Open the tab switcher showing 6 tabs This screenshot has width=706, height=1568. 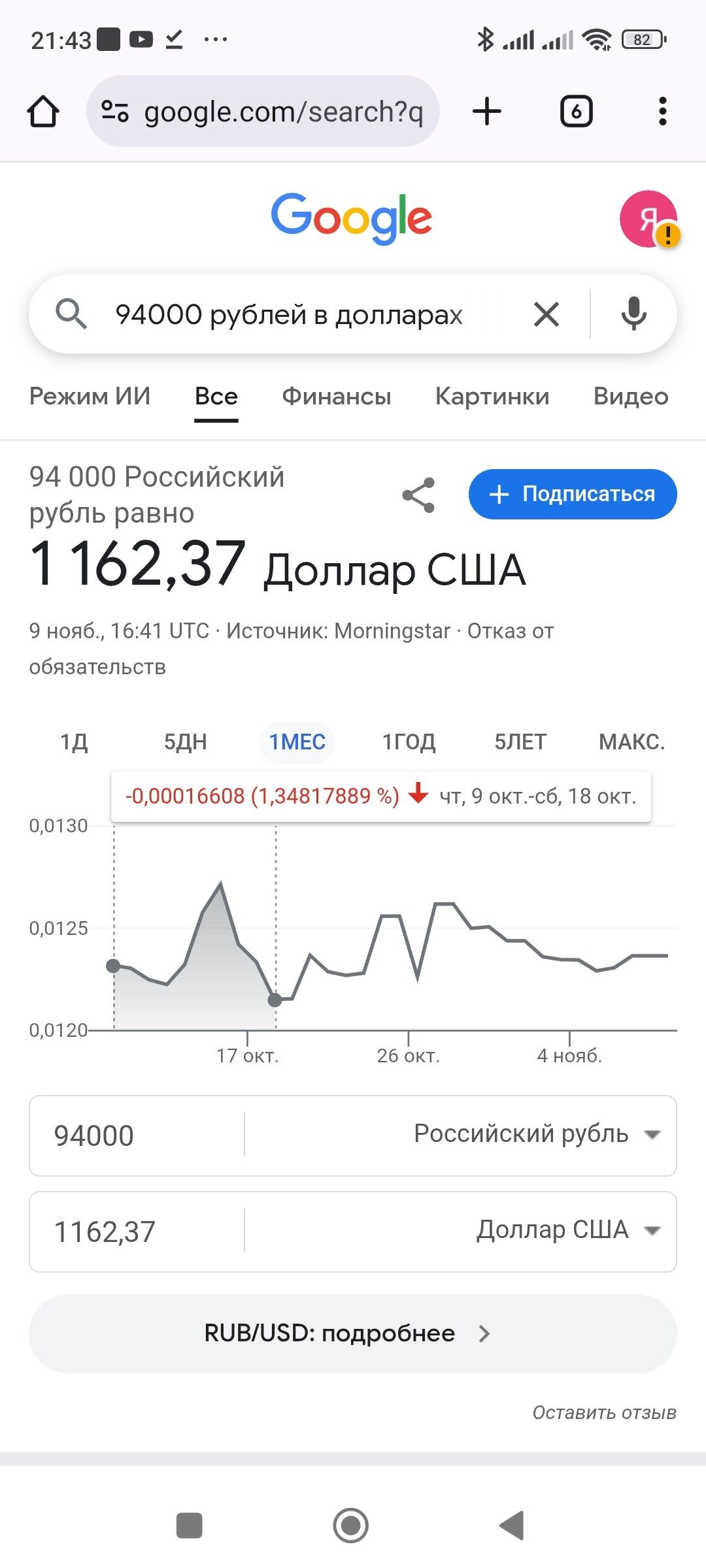pos(576,111)
